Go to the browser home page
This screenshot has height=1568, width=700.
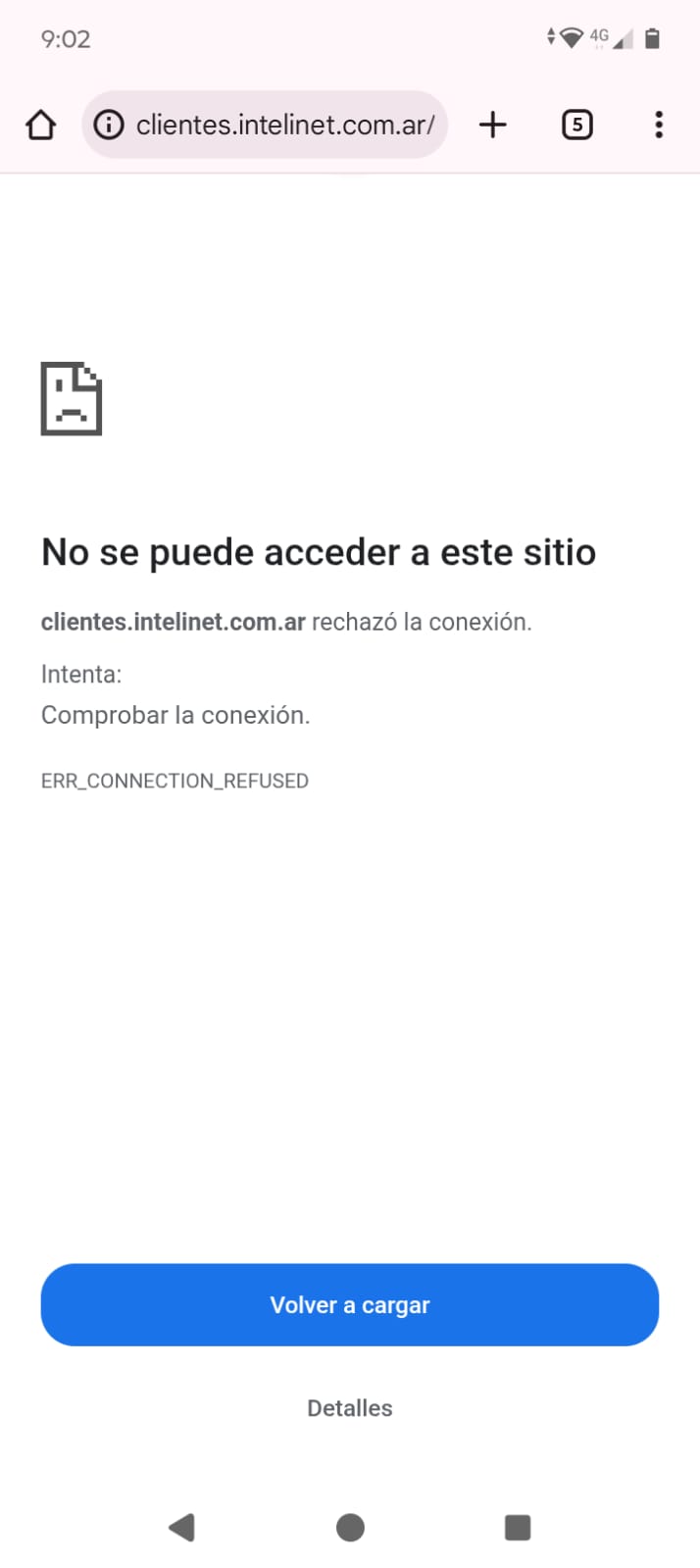tap(41, 126)
